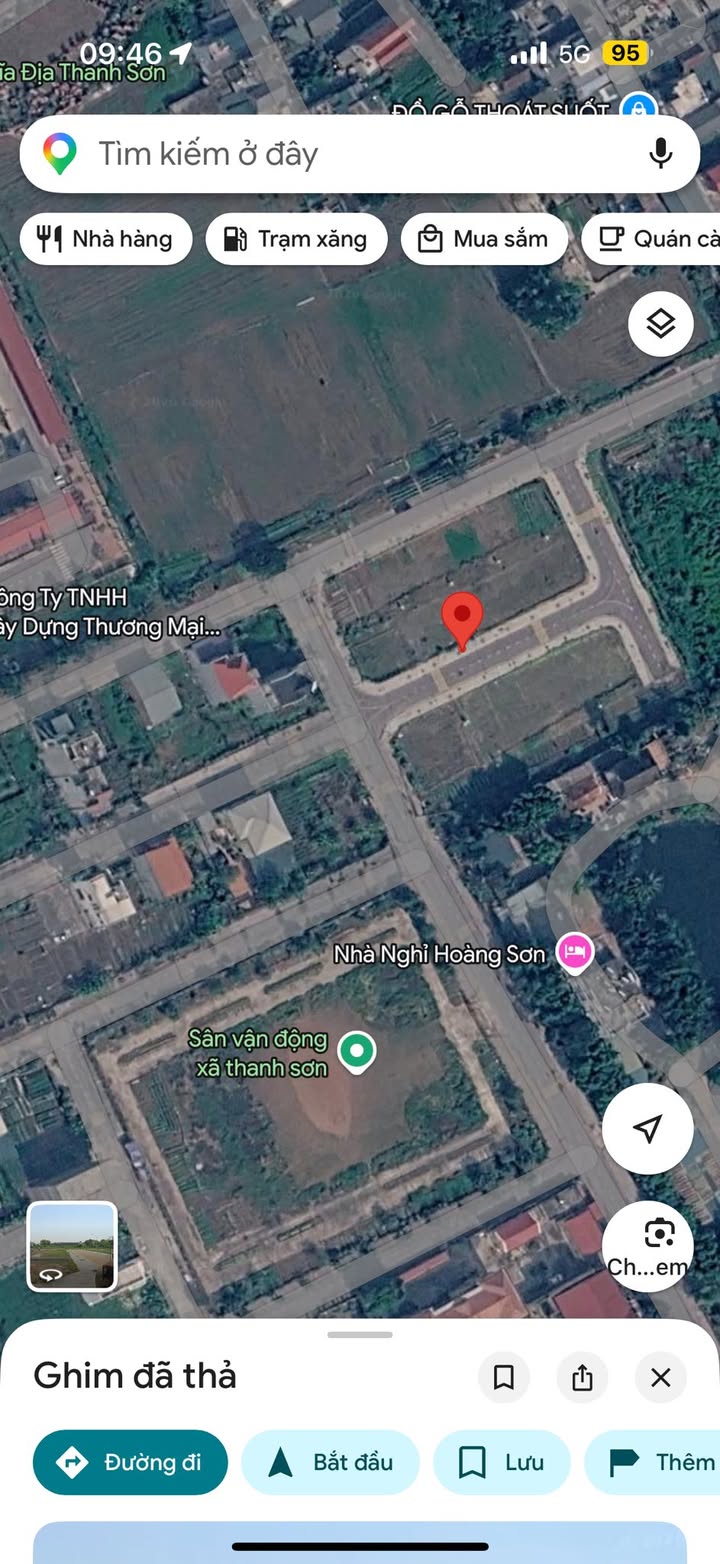Get directions with "Đường đi"
The image size is (720, 1564).
click(130, 1462)
